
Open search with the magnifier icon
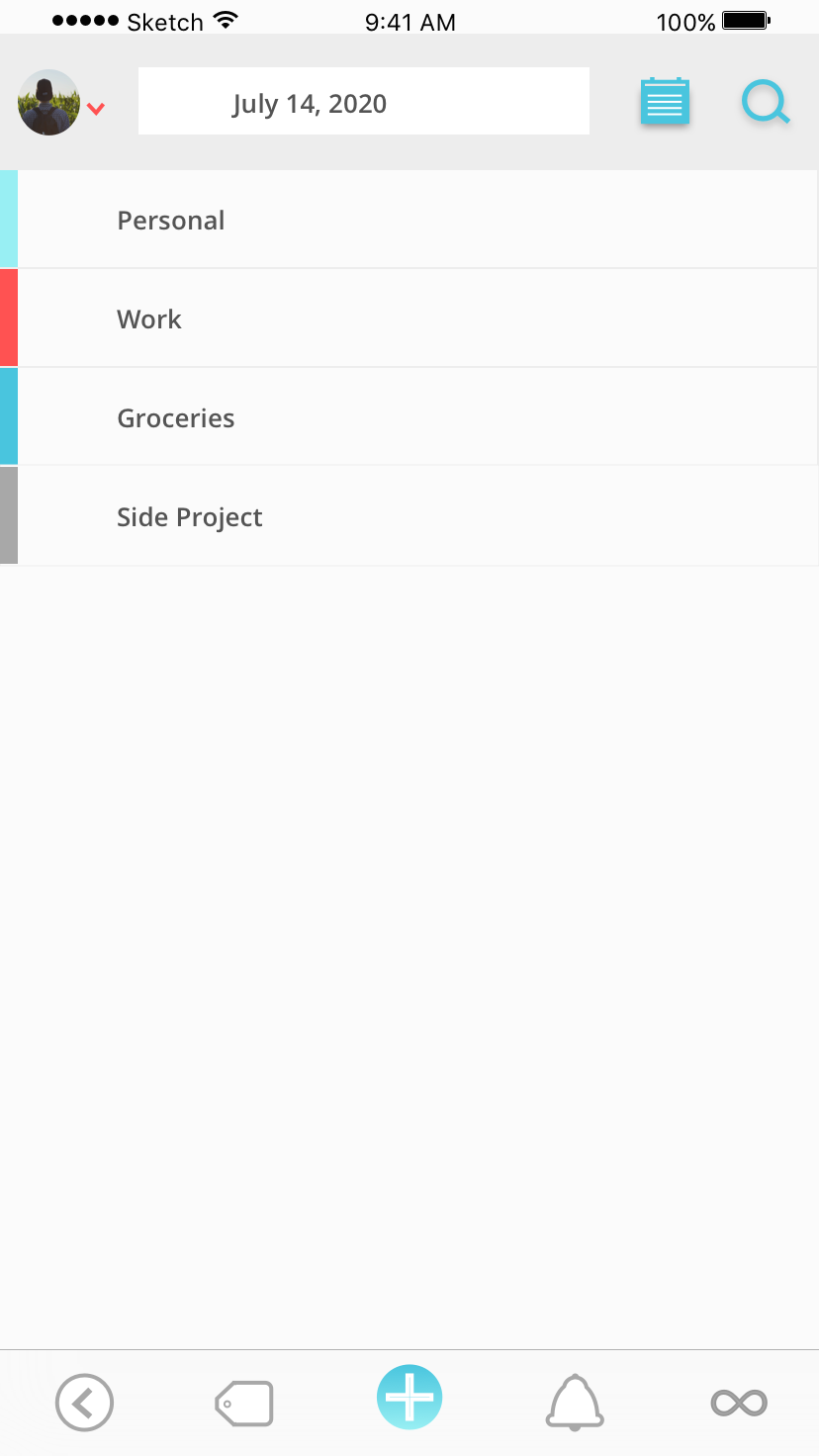point(766,103)
